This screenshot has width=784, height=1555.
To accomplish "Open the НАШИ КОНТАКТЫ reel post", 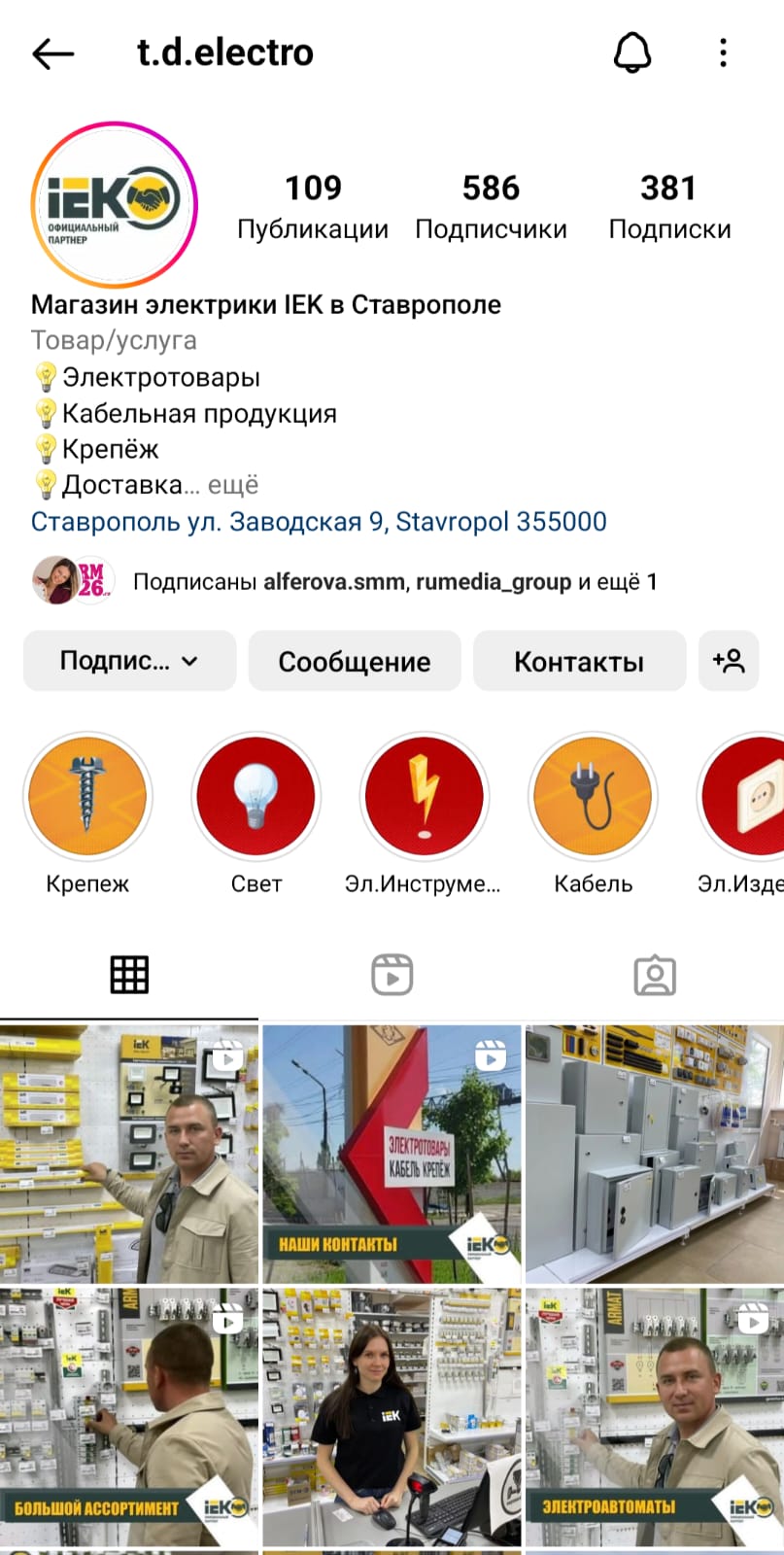I will 392,1154.
